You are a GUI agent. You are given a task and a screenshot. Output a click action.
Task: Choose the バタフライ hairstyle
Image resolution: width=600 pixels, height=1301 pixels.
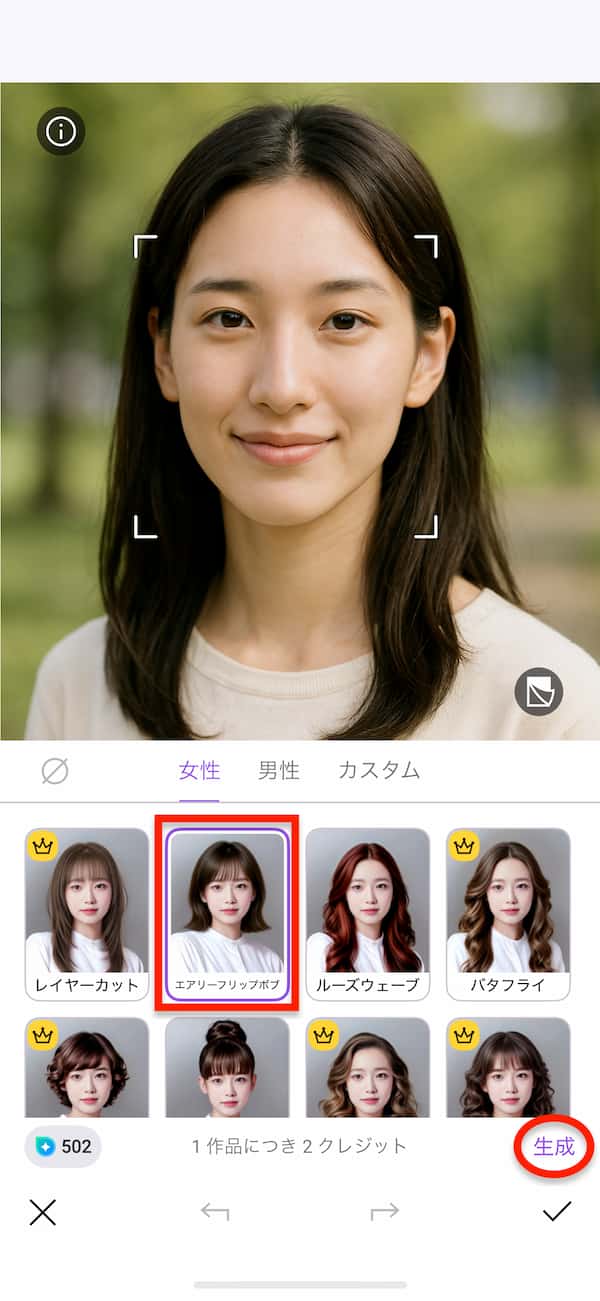(x=508, y=913)
